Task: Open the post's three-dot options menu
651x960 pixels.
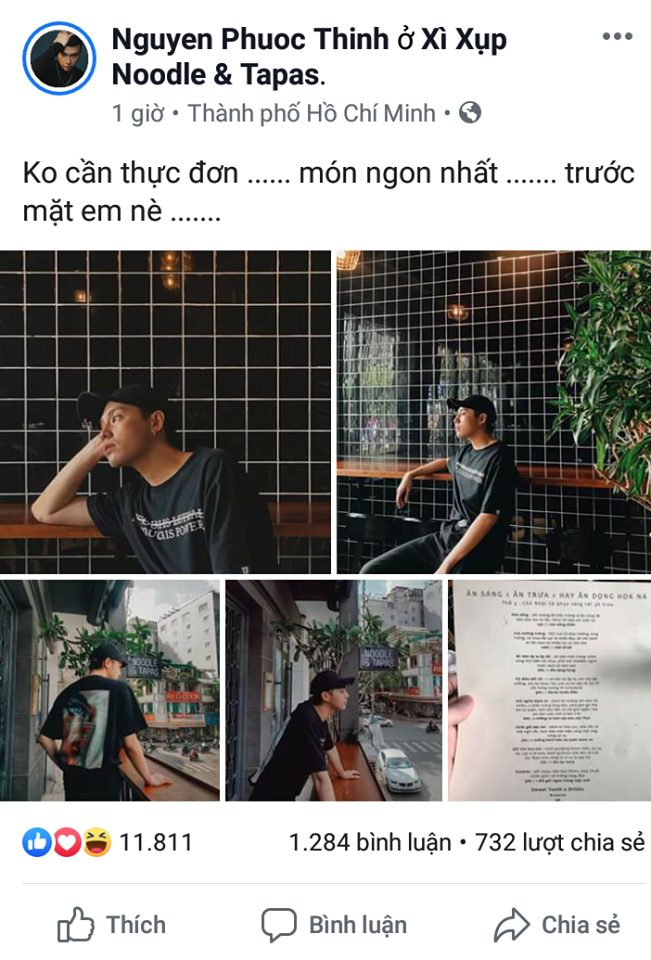Action: 617,37
